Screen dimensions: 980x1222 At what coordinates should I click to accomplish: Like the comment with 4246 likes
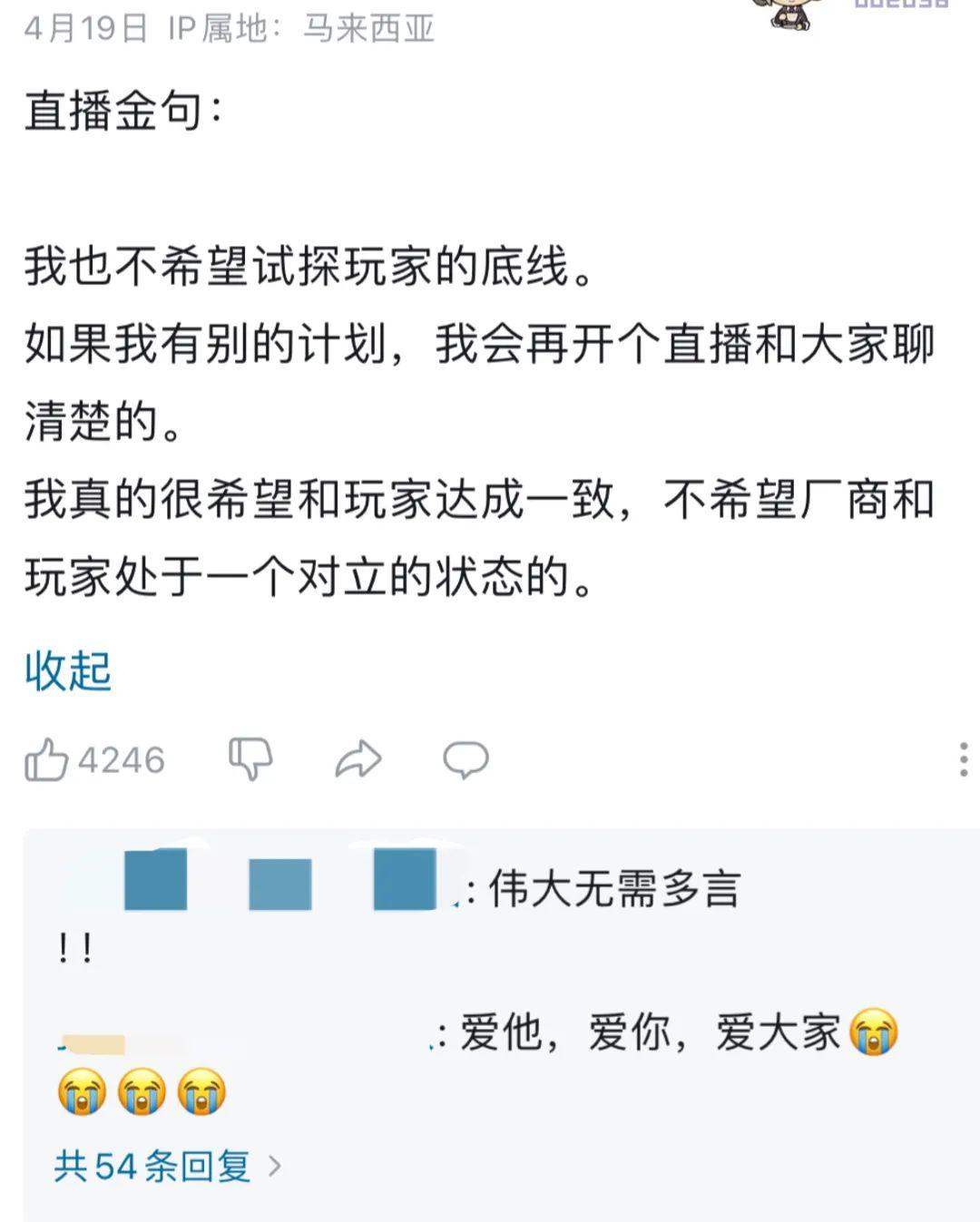pos(47,759)
